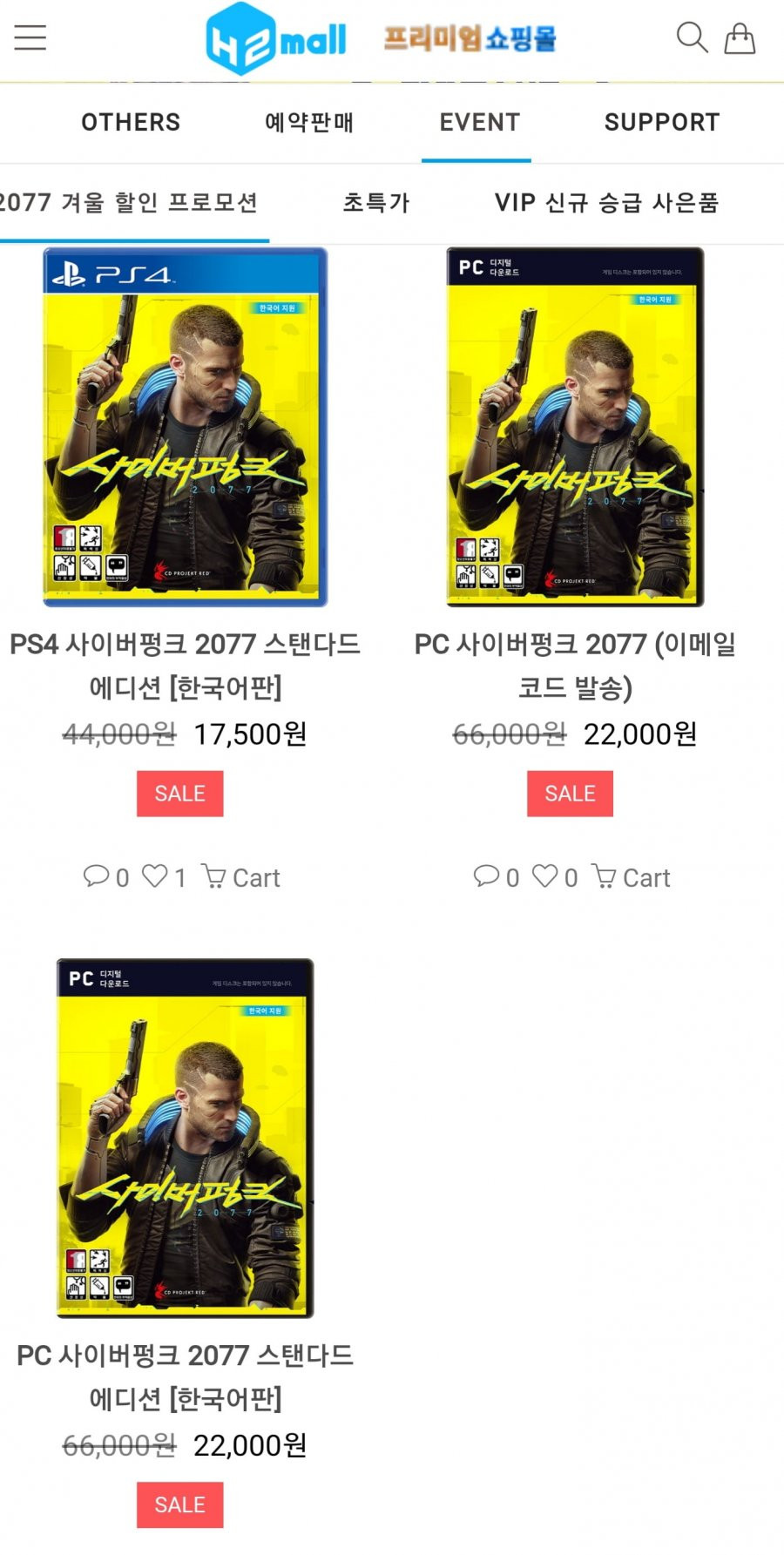Add PS4 사이버펑크 2077 to Cart

[x=241, y=877]
